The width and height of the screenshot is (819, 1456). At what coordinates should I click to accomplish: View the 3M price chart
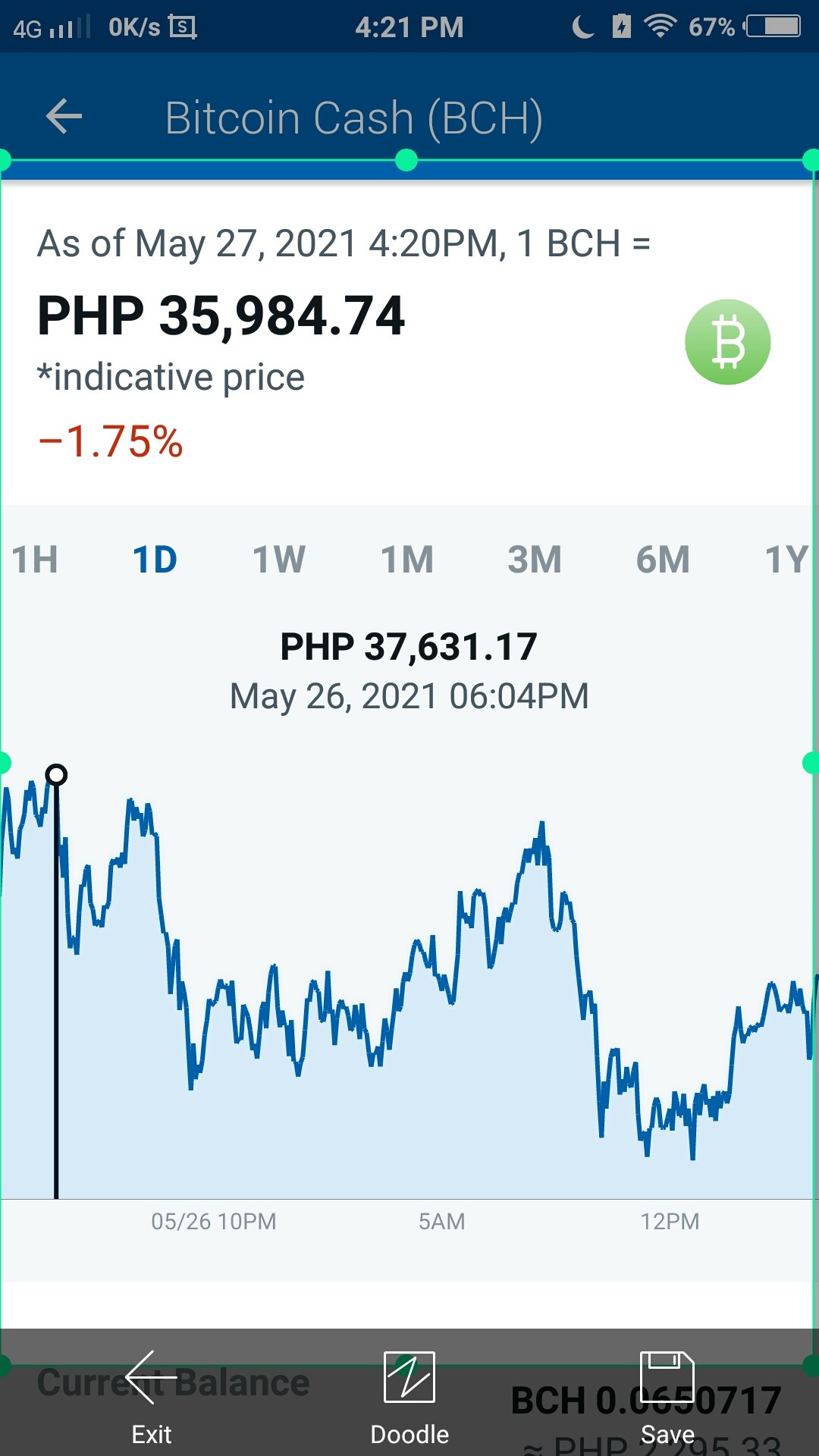click(535, 560)
